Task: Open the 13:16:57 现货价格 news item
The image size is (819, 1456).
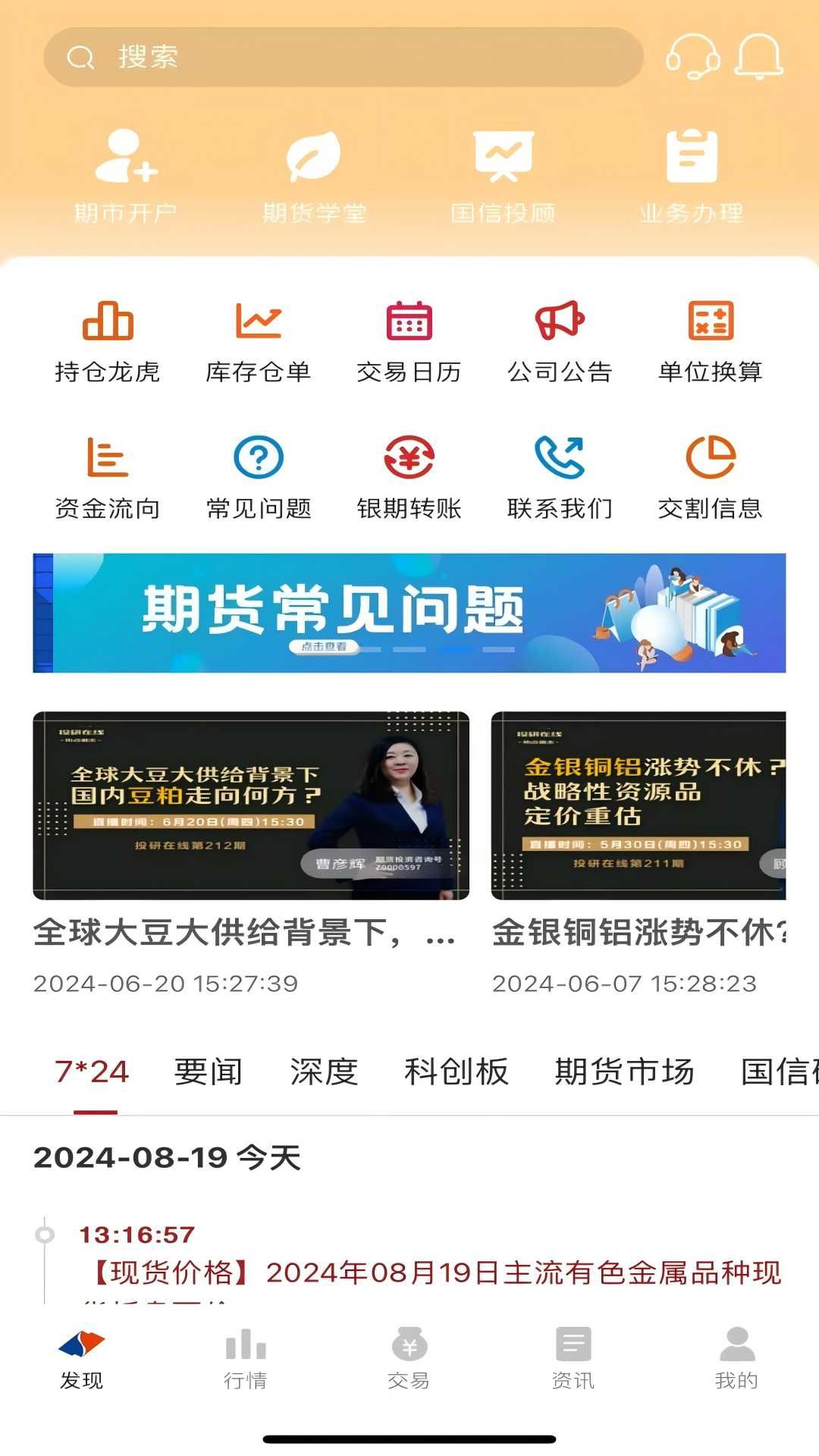Action: 430,1259
